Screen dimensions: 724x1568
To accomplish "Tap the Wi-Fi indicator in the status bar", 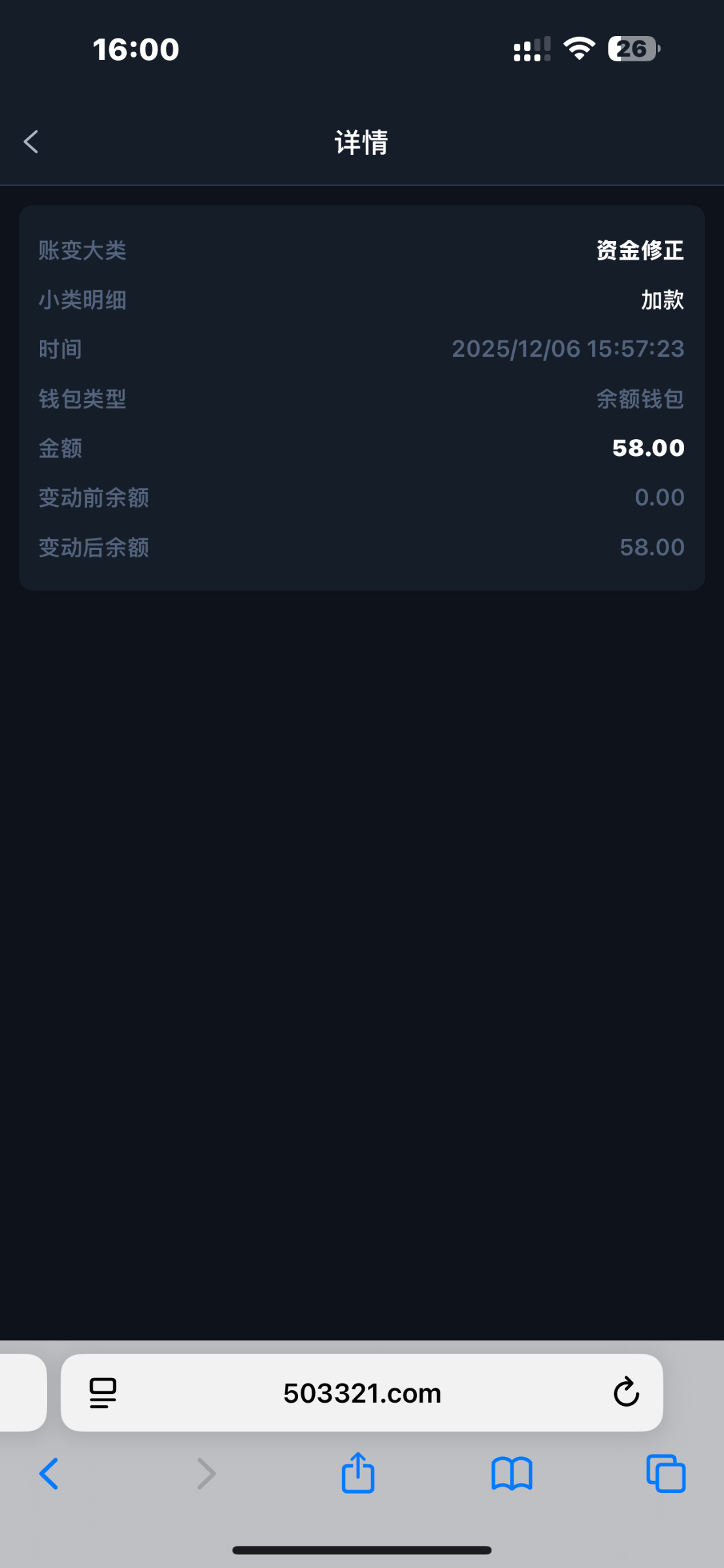I will 579,48.
